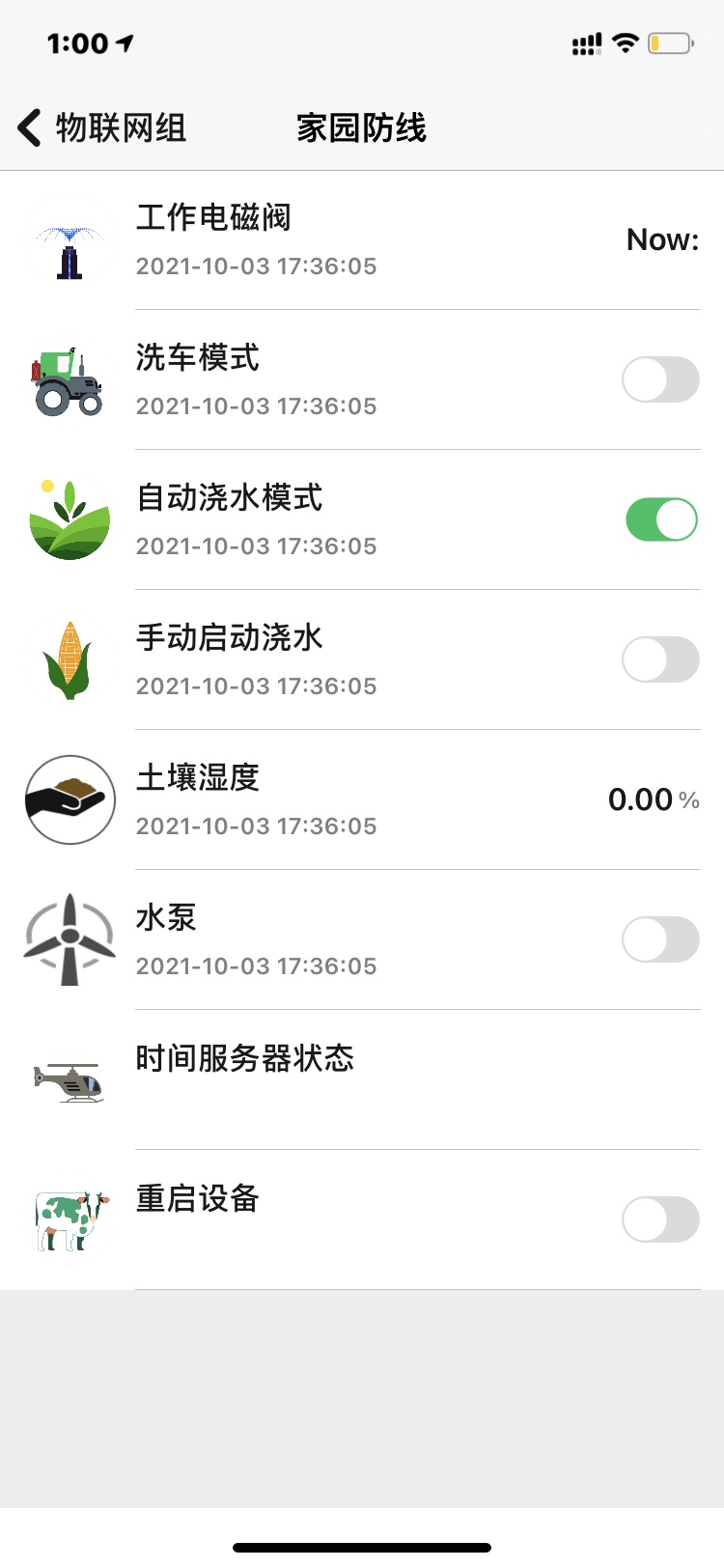Viewport: 724px width, 1568px height.
Task: Turn on 手动启动浇水
Action: [660, 659]
